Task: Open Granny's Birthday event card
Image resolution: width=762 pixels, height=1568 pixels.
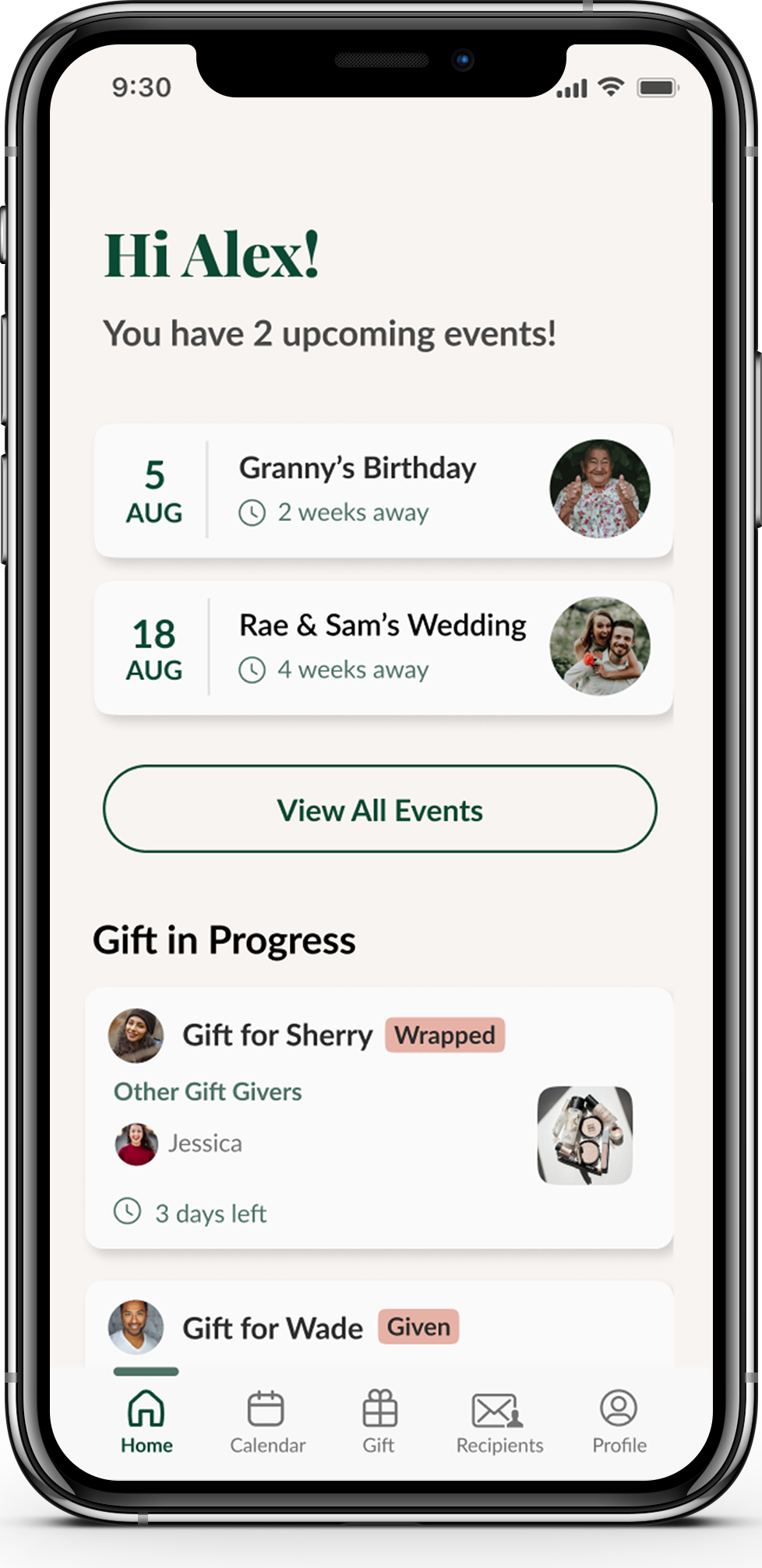Action: tap(383, 491)
